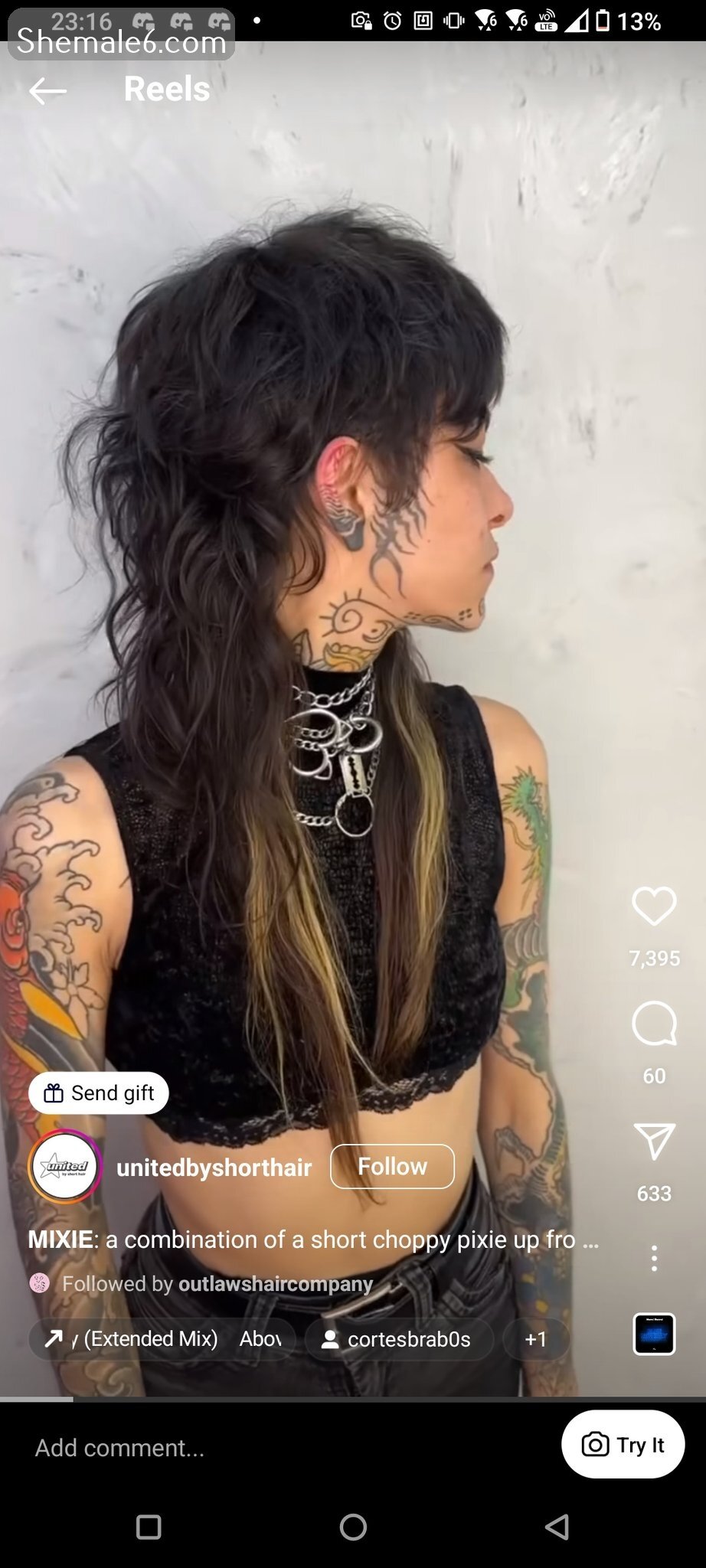The image size is (706, 1568).
Task: Open the three-dot overflow menu
Action: point(654,1259)
